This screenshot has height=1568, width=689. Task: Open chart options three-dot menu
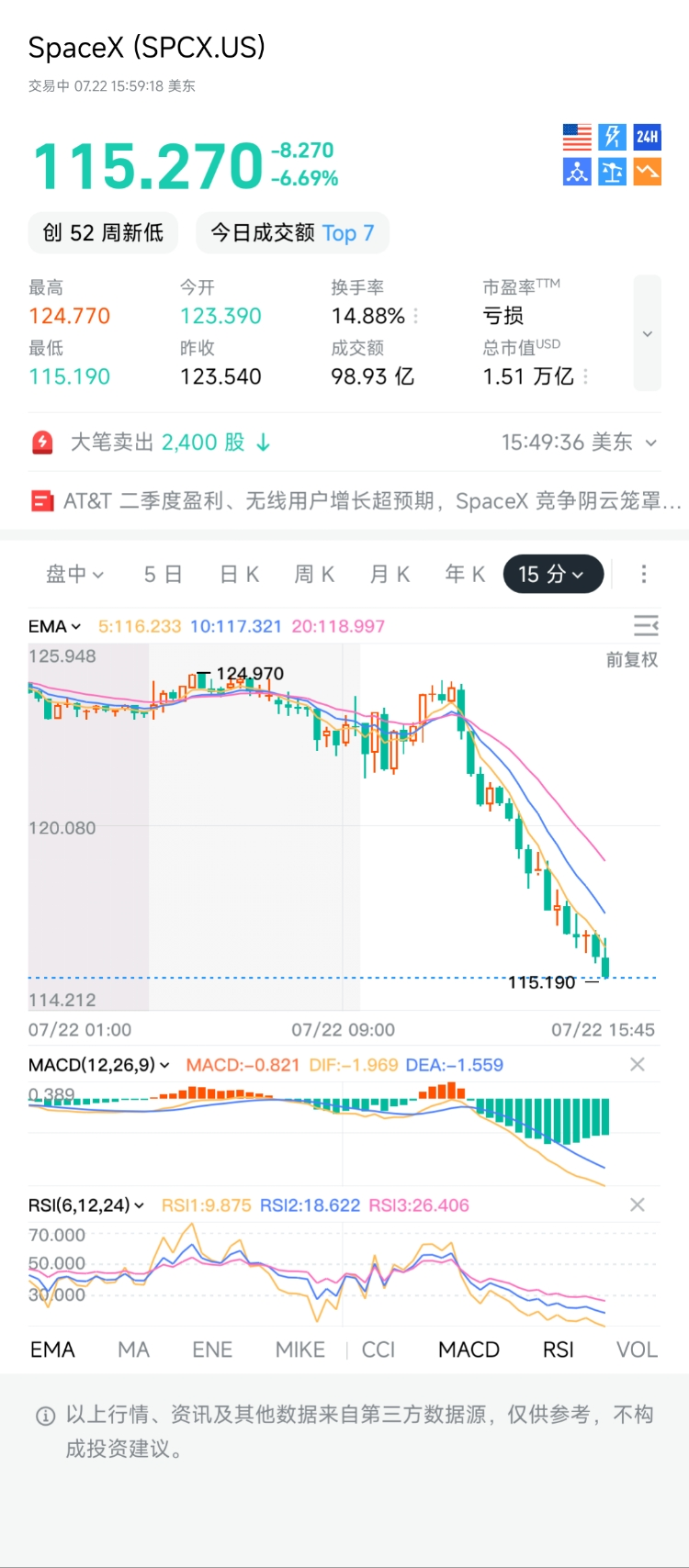(x=644, y=575)
